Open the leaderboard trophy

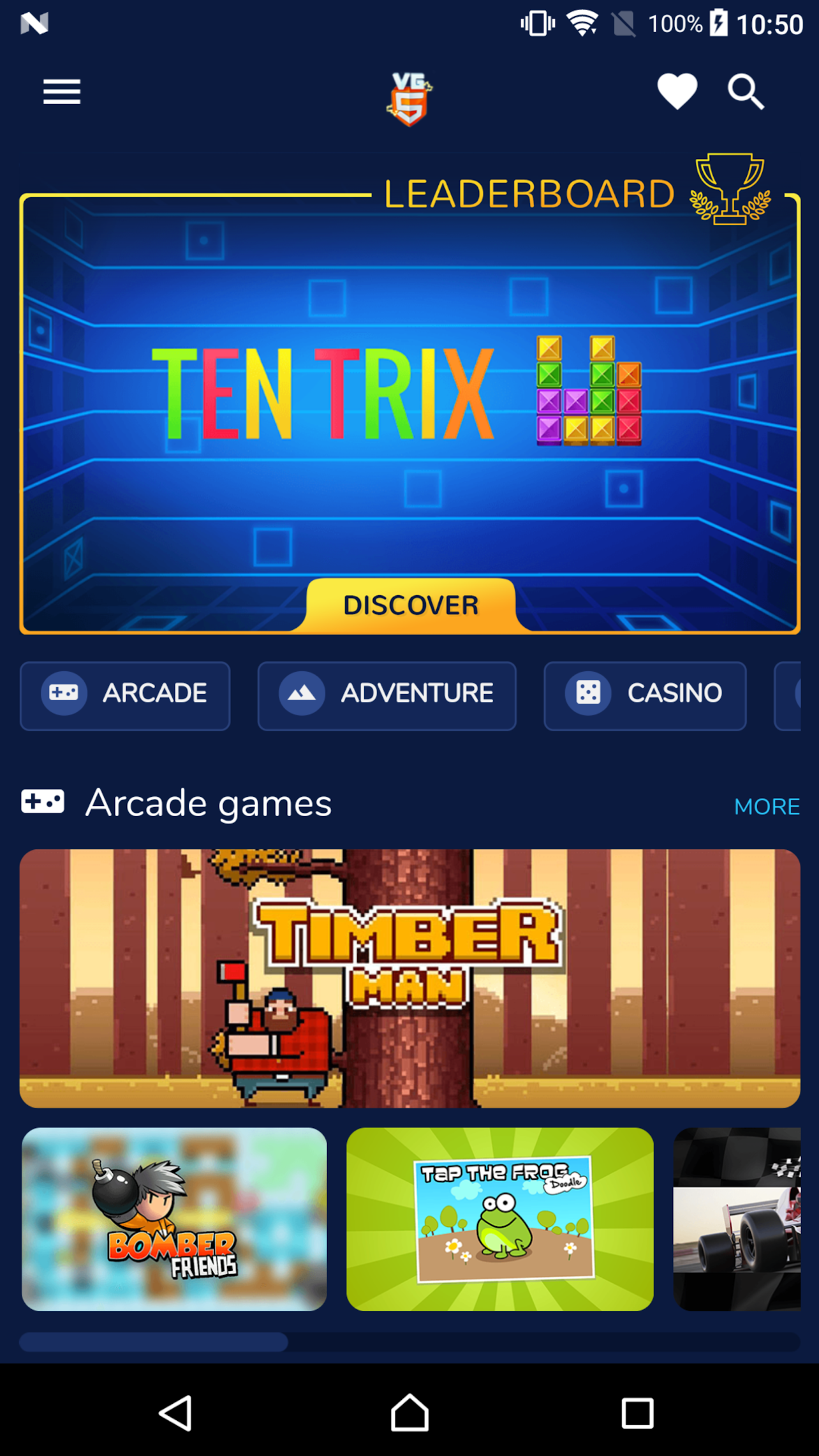coord(730,189)
